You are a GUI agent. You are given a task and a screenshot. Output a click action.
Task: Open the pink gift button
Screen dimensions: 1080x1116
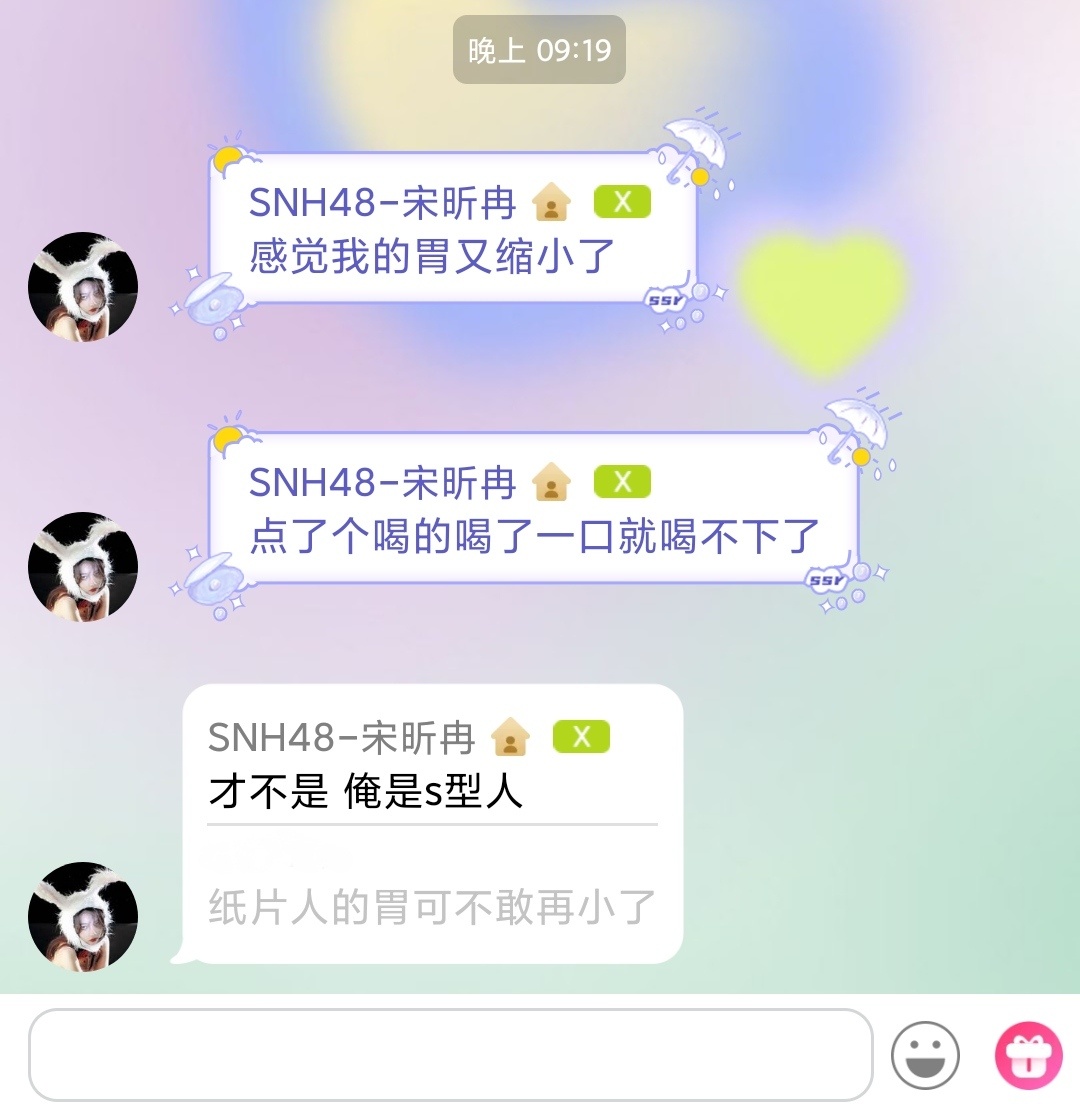(x=1028, y=1055)
